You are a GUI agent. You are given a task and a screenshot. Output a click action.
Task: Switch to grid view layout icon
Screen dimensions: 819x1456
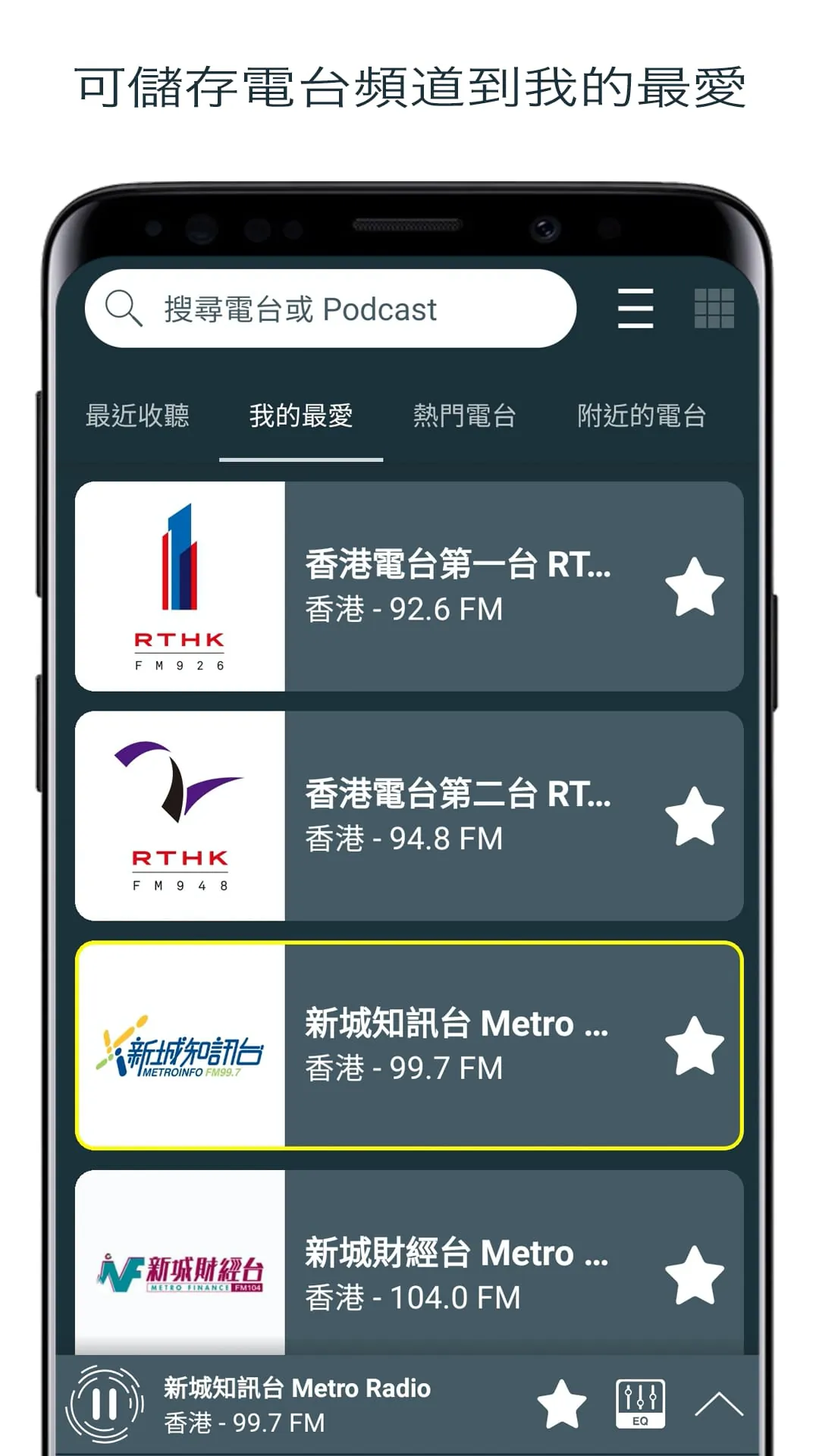[x=716, y=308]
